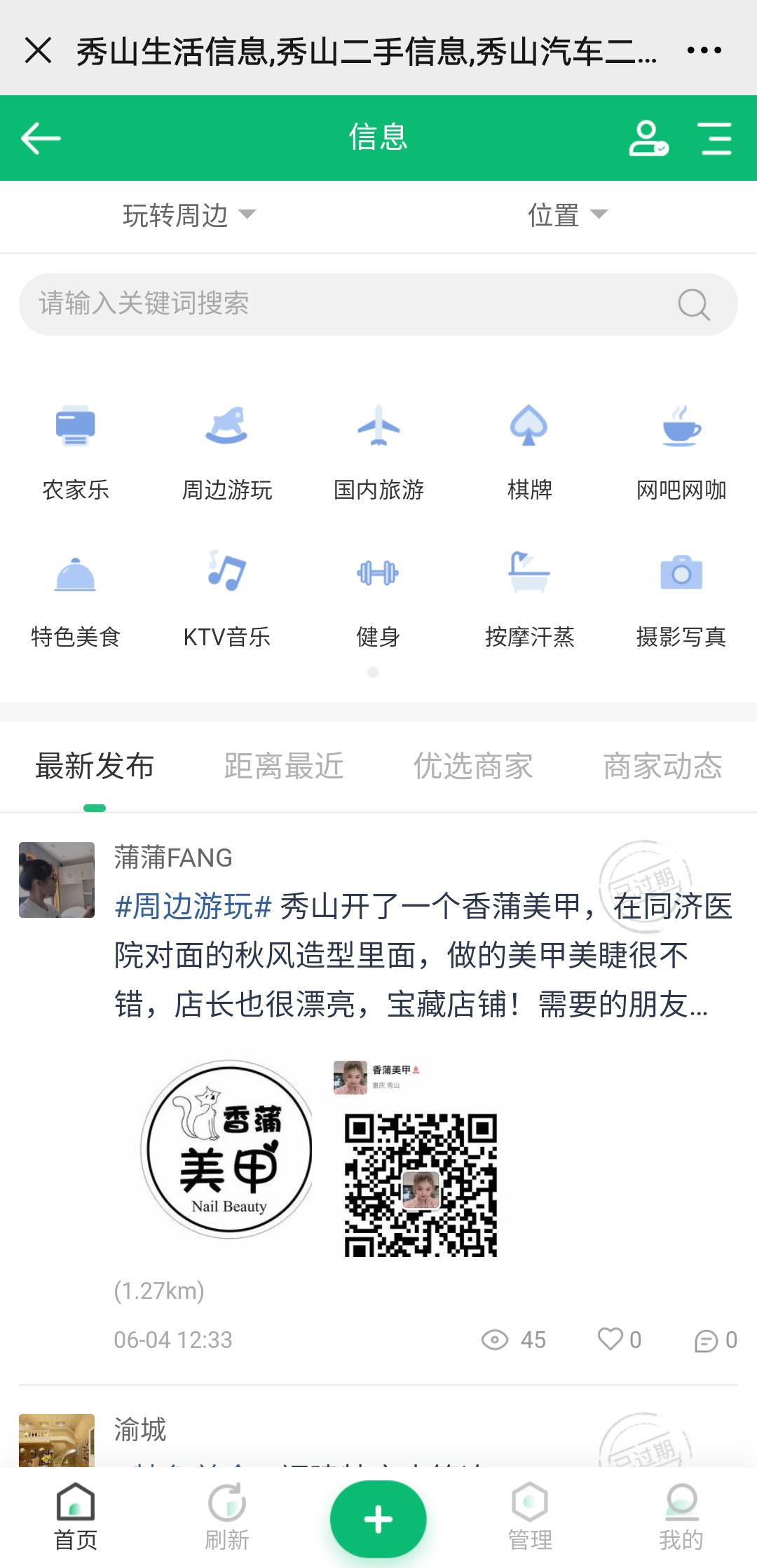Tap the green plus button to publish
This screenshot has height=1568, width=757.
click(378, 1519)
